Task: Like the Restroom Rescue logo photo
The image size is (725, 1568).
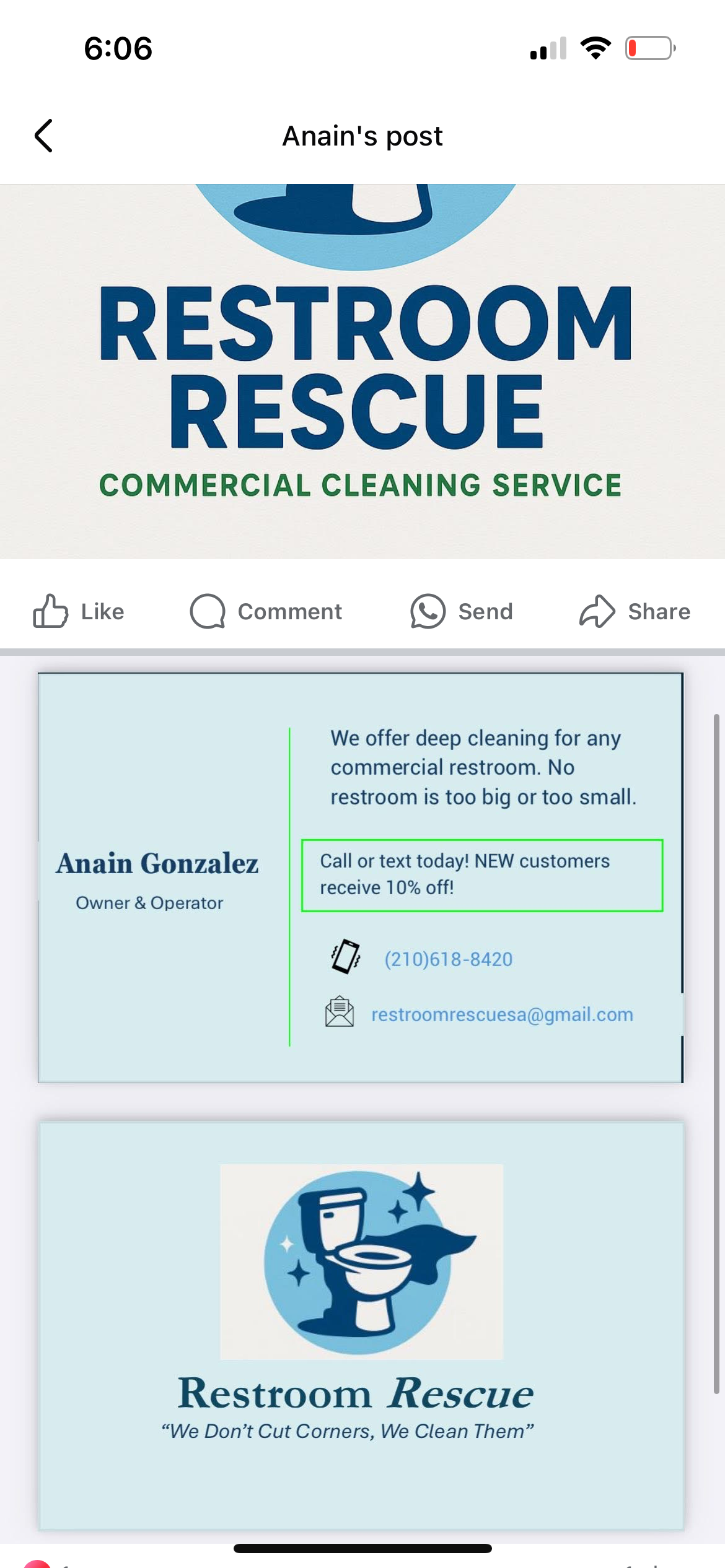Action: click(x=79, y=611)
